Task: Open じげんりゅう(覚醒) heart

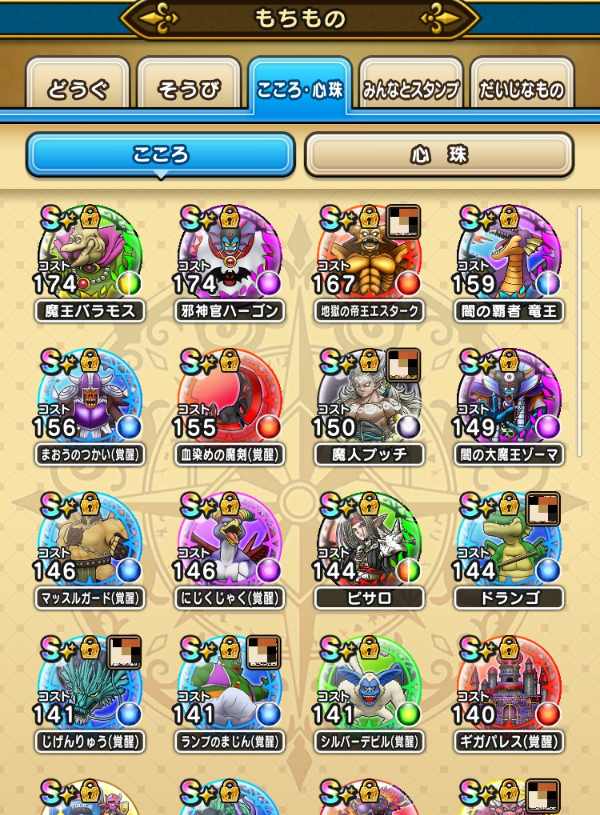Action: pyautogui.click(x=90, y=694)
